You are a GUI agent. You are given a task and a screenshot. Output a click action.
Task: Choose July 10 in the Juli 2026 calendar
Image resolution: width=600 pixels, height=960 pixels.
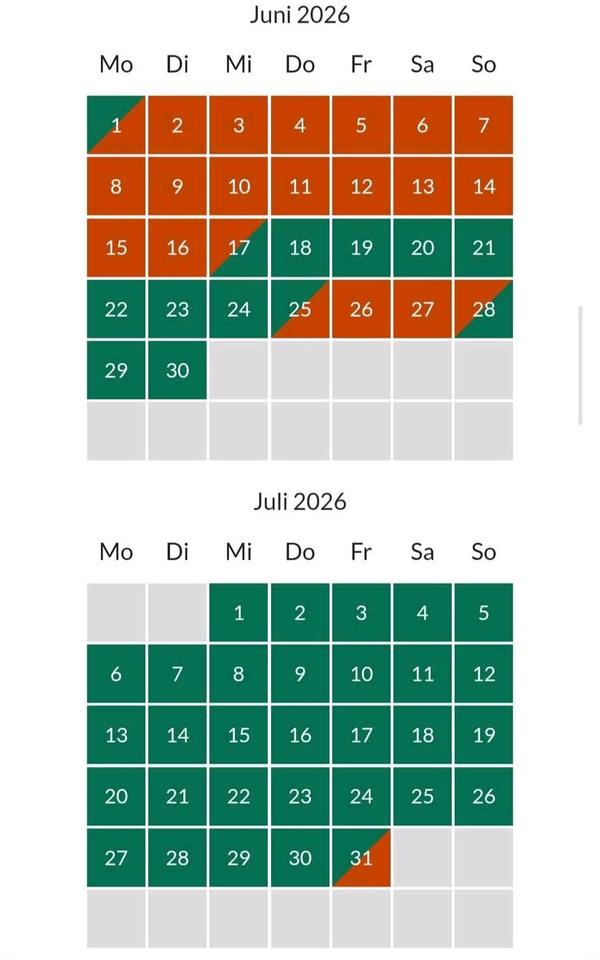click(361, 674)
